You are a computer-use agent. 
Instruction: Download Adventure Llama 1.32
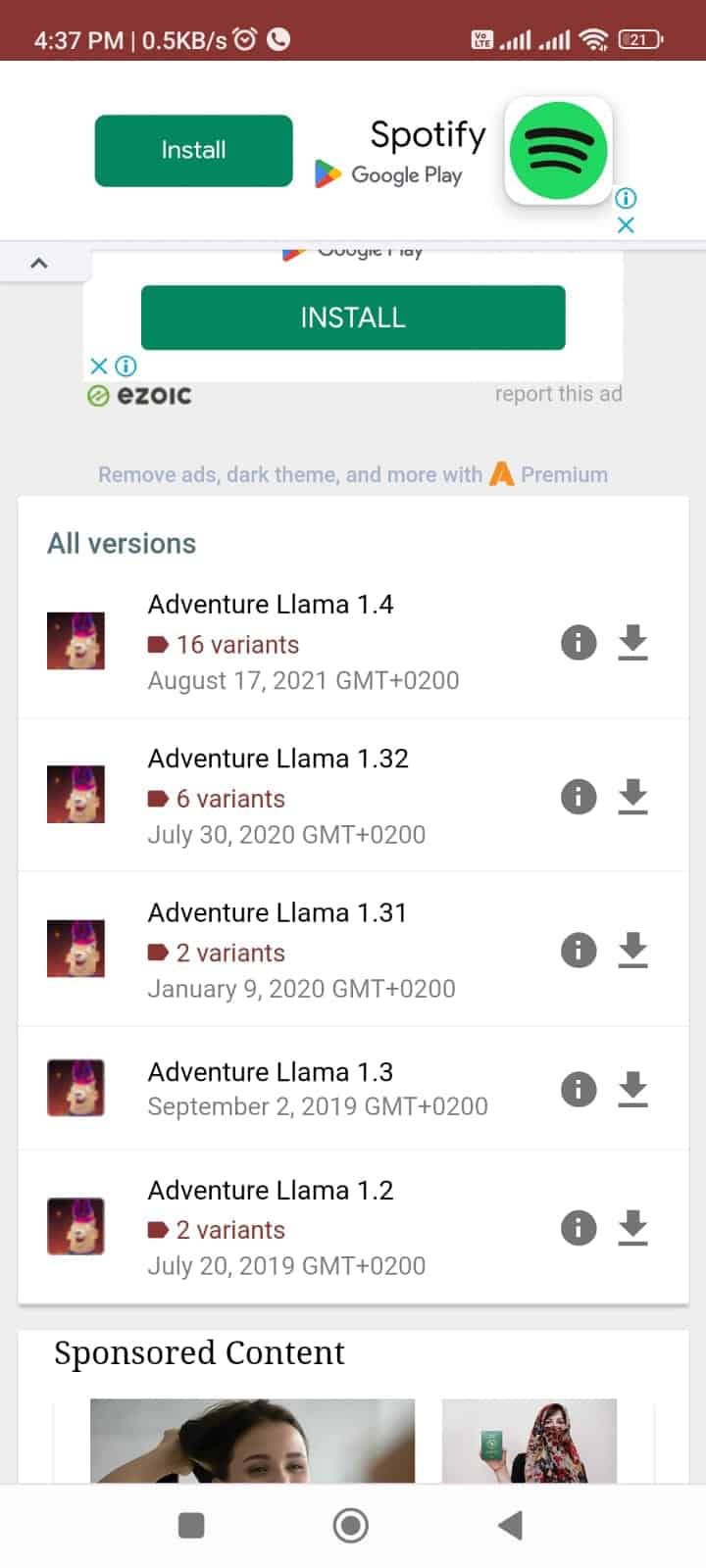pos(633,797)
